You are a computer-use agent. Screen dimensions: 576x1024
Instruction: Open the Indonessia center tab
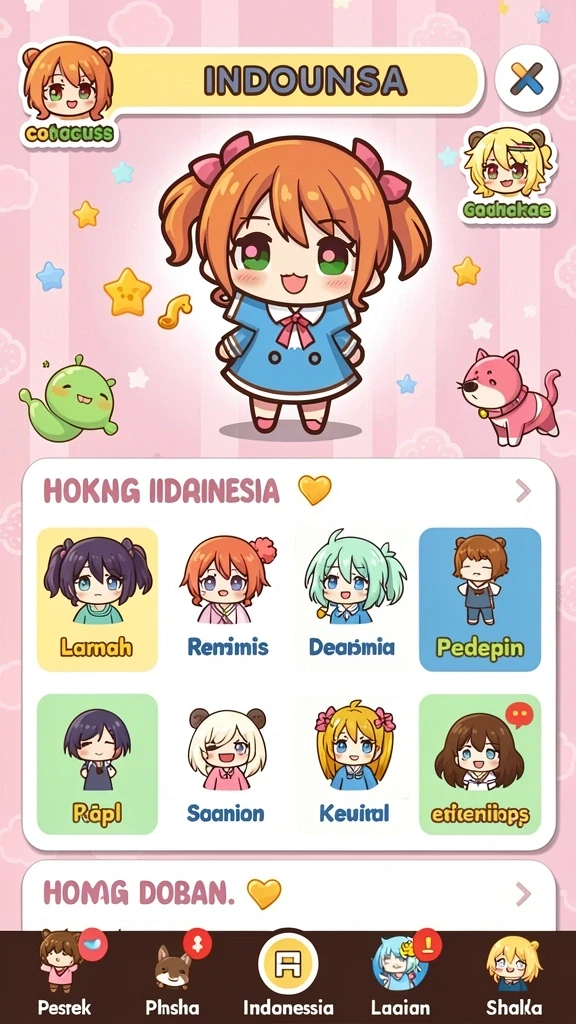click(288, 977)
